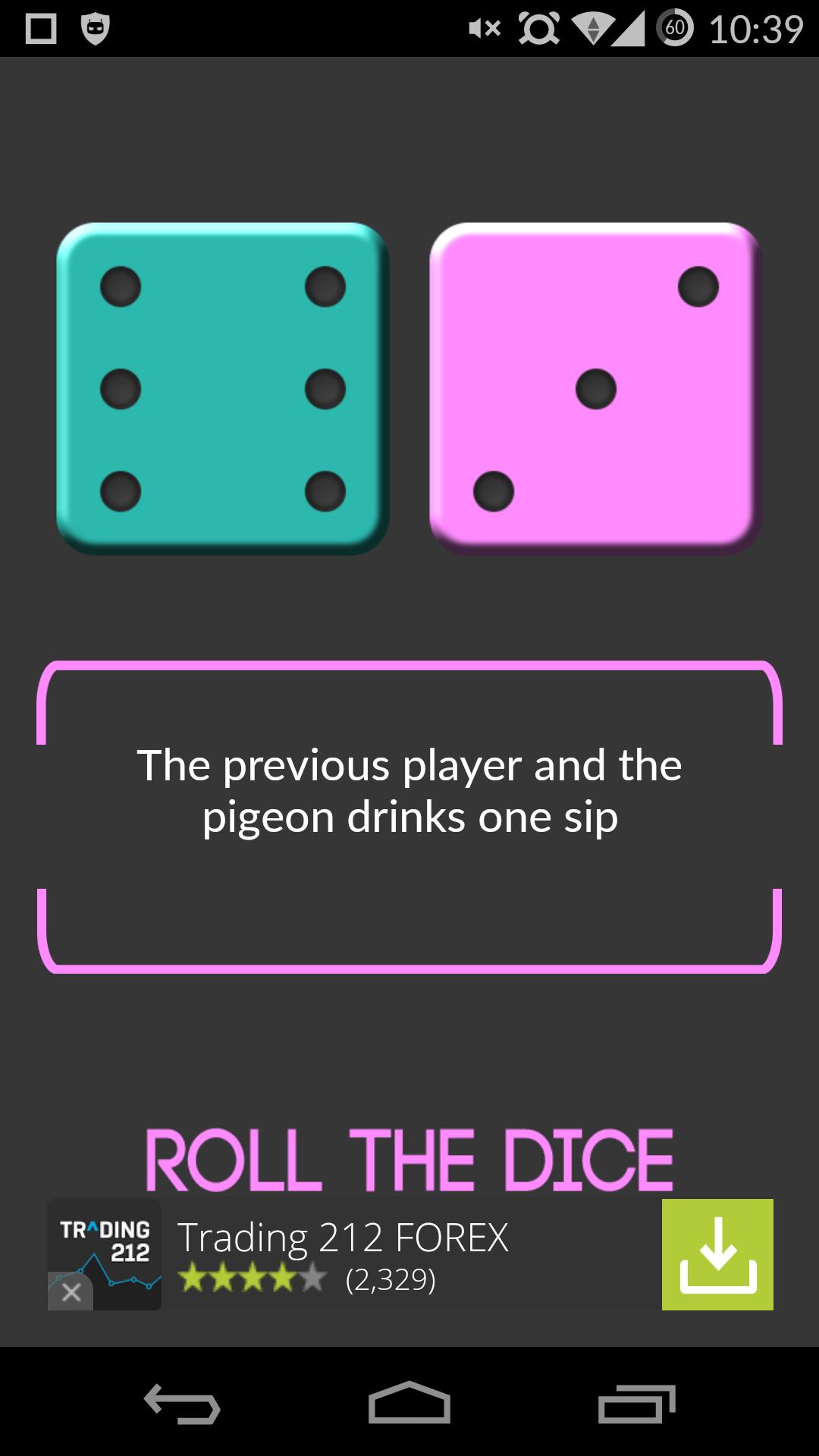The image size is (819, 1456).
Task: Close the Trading 212 ad banner
Action: (71, 1292)
